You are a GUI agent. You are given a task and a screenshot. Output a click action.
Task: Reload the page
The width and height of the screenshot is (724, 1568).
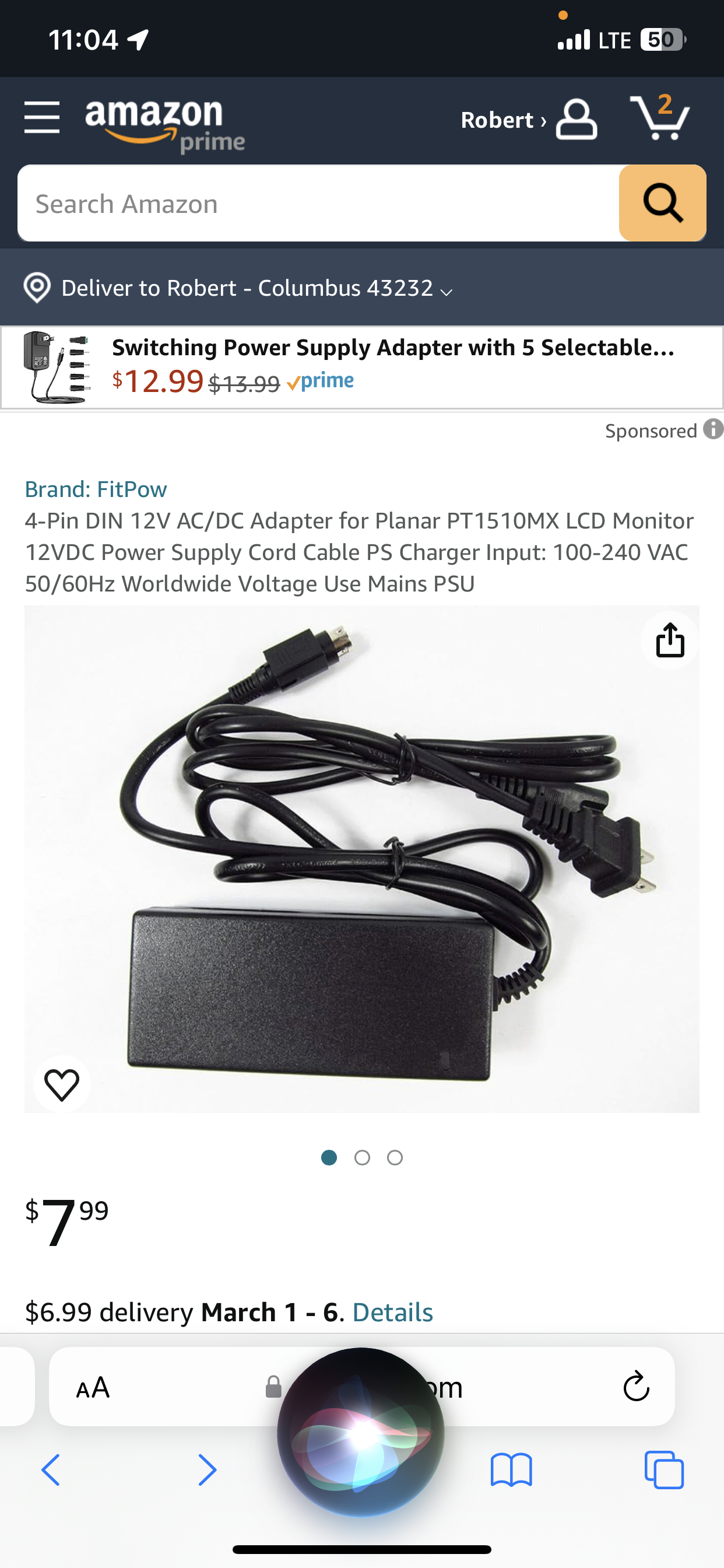pyautogui.click(x=637, y=1387)
